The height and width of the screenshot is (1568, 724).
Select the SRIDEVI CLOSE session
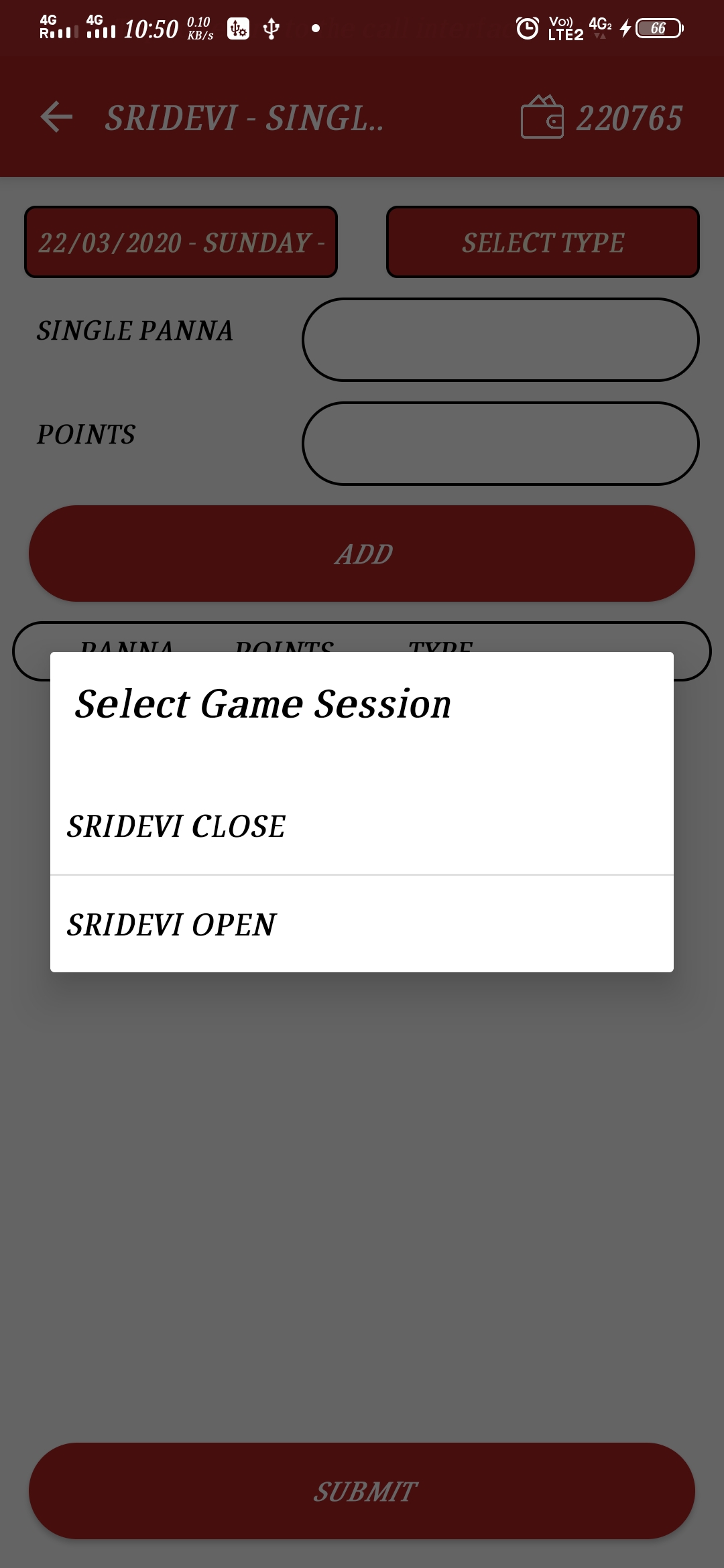coord(362,826)
